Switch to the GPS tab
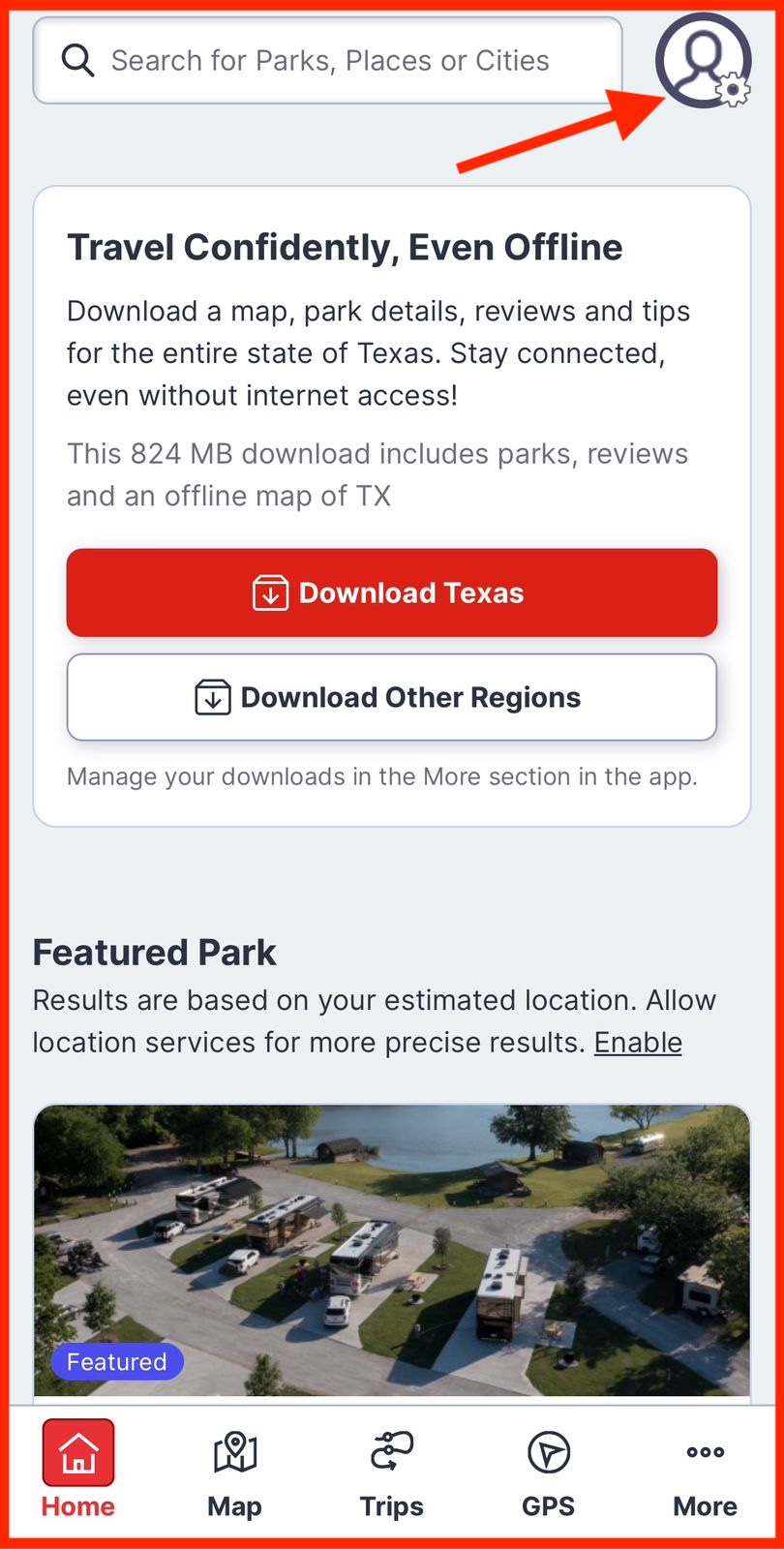This screenshot has height=1549, width=784. tap(549, 1469)
